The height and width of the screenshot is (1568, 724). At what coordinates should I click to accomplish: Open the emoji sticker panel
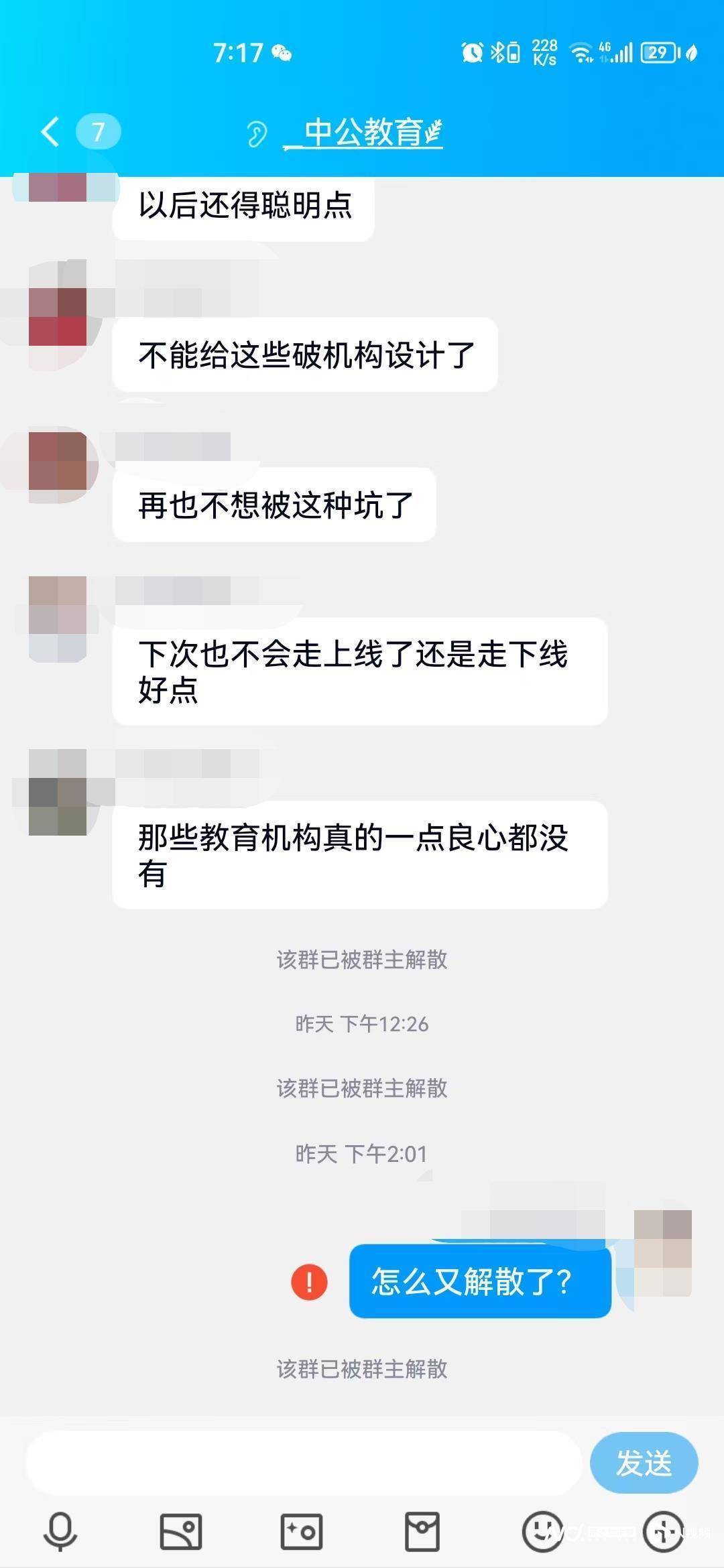click(x=542, y=1531)
